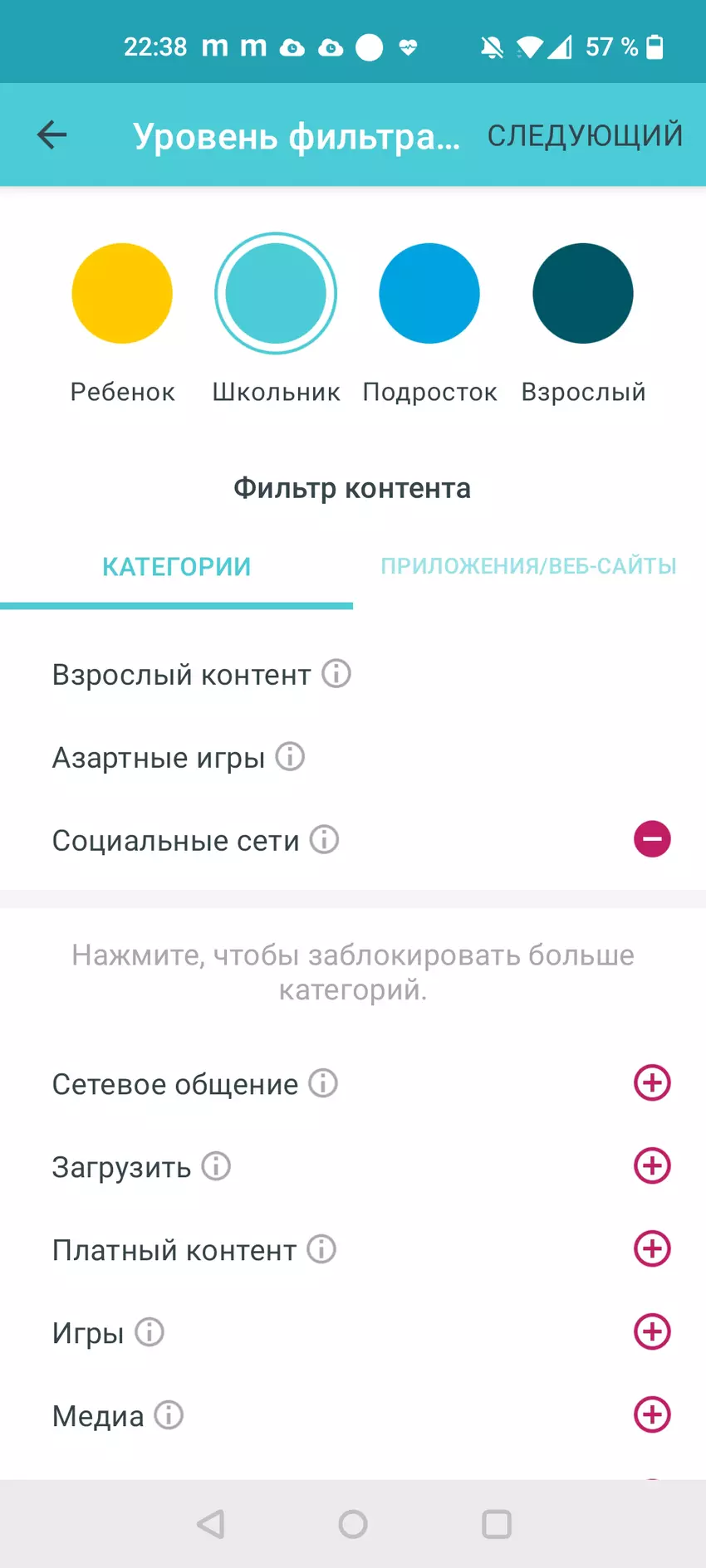706x1568 pixels.
Task: Select the Подросток age level circle
Action: tap(429, 293)
